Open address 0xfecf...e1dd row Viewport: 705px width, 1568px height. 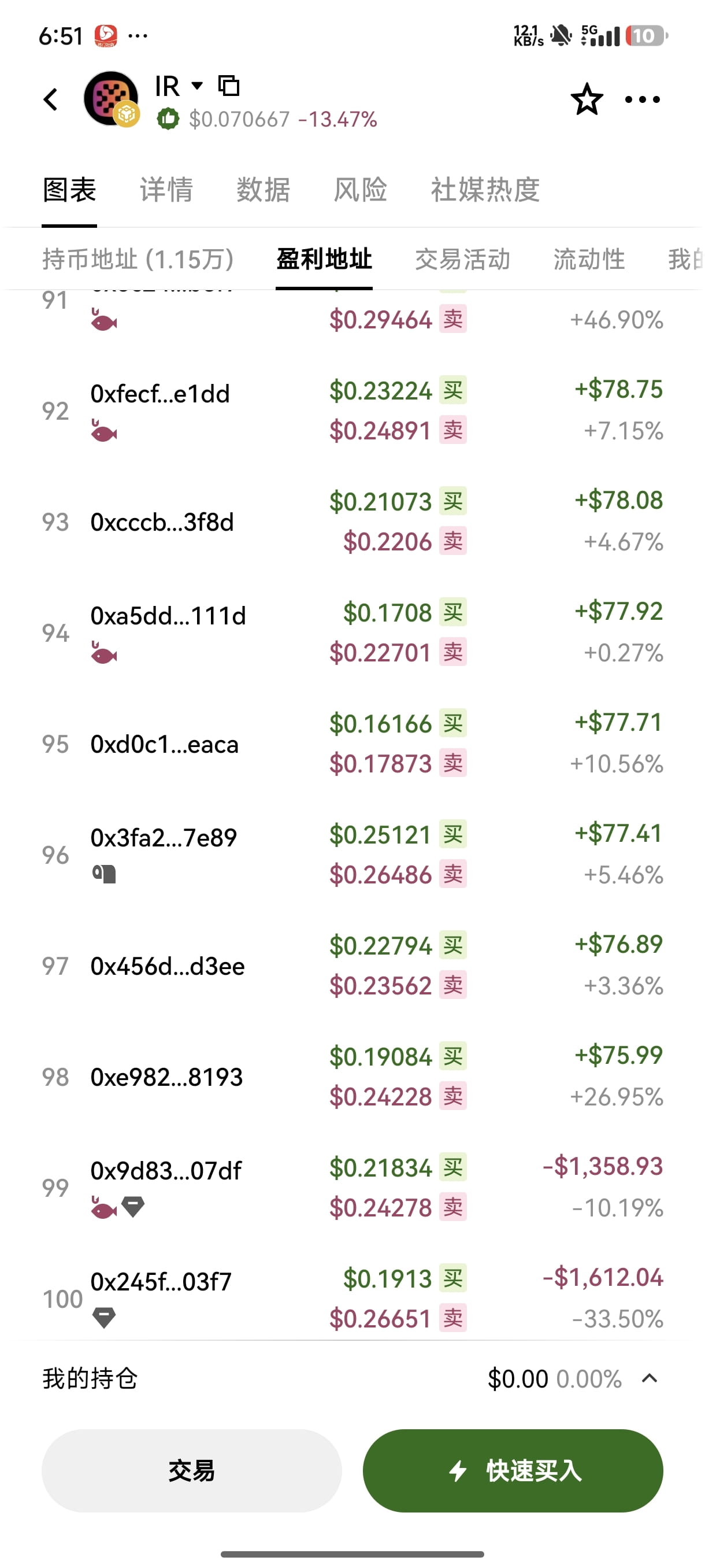(x=352, y=411)
